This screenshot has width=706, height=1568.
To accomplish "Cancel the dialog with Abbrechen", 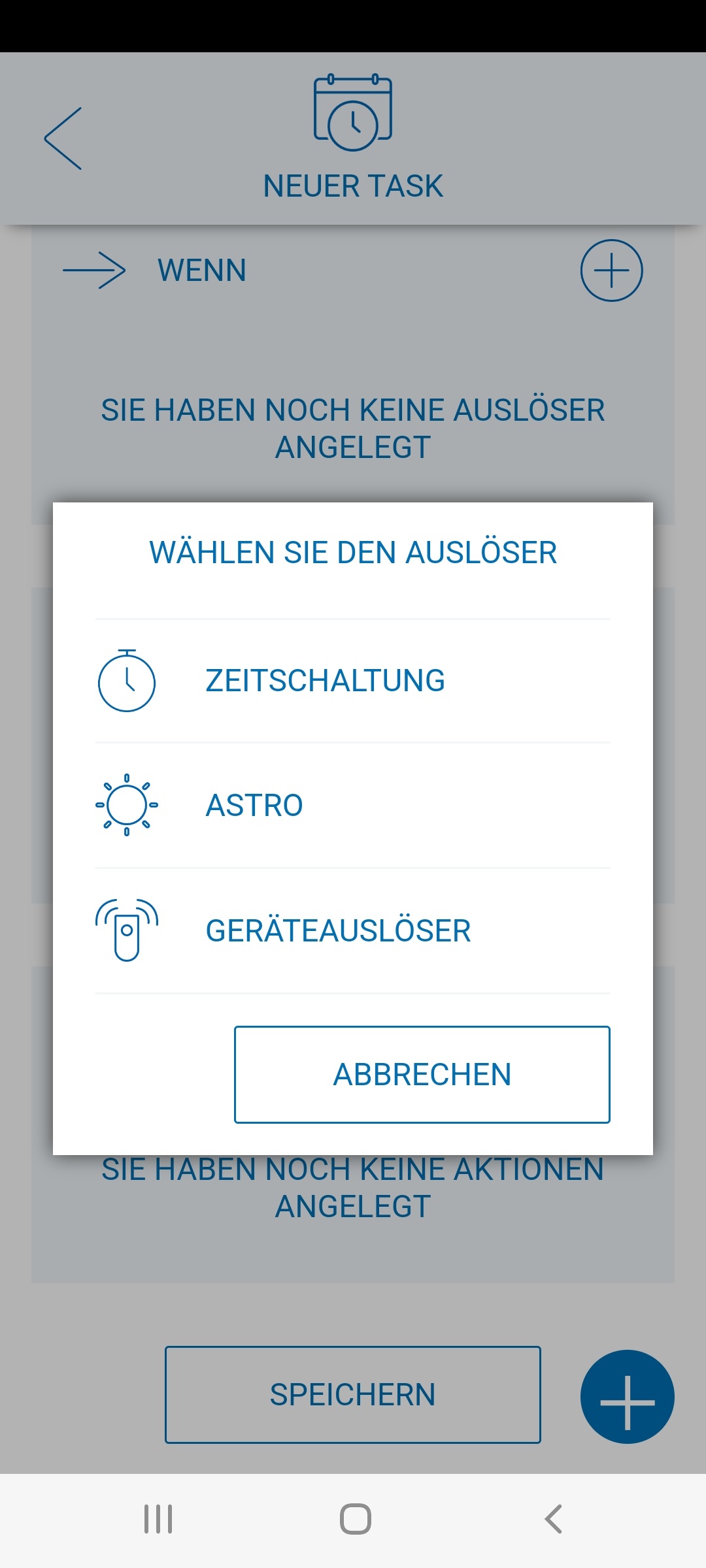I will point(422,1075).
